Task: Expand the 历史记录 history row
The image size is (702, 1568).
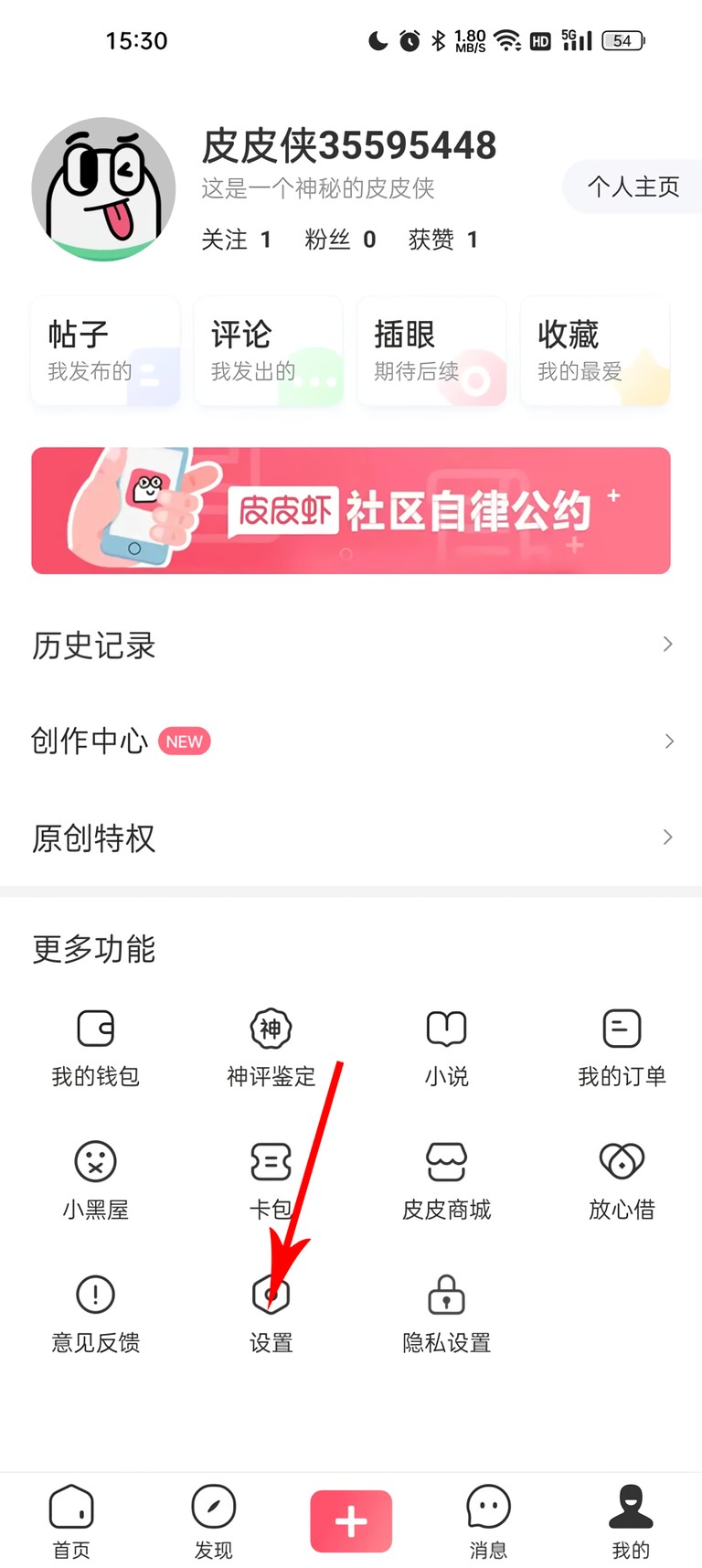Action: [x=351, y=645]
